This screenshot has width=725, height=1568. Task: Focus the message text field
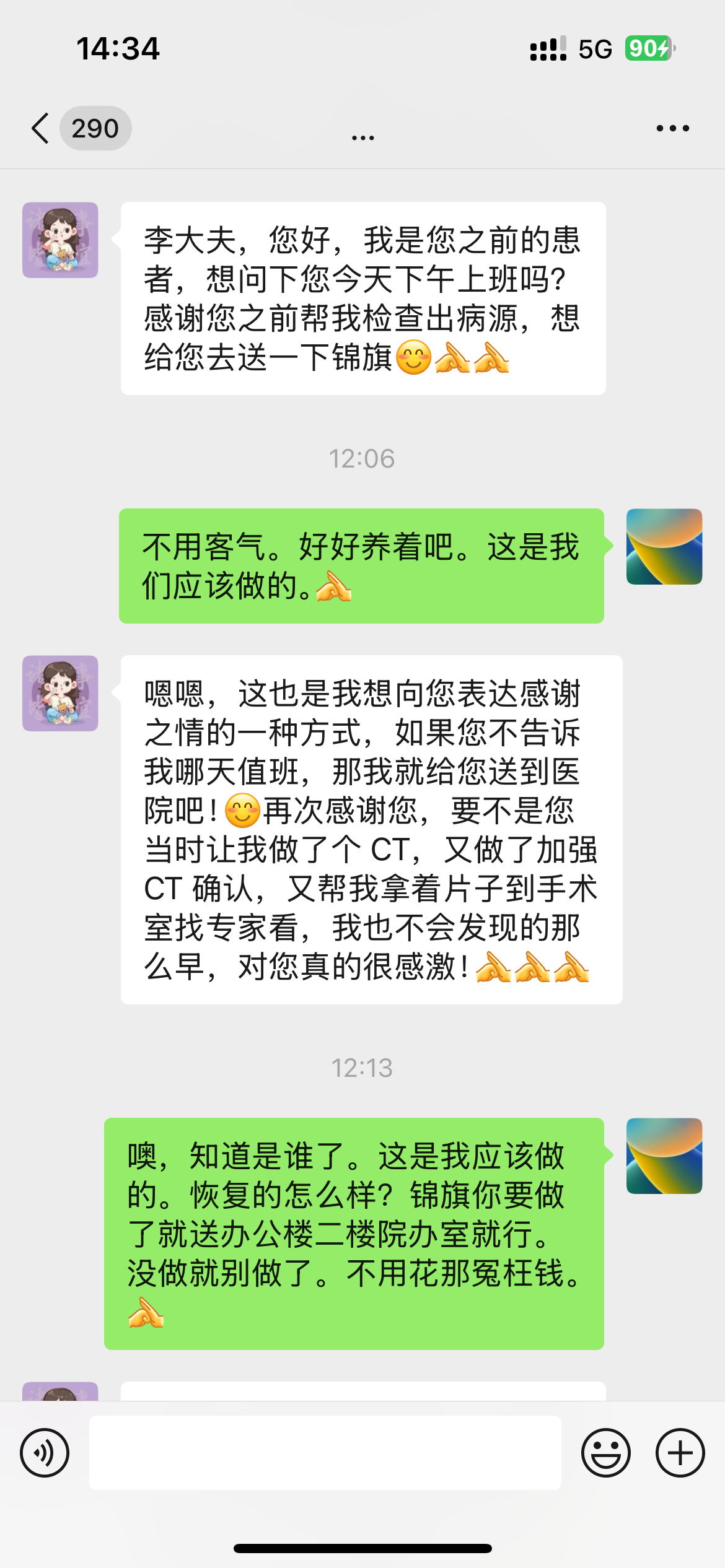click(325, 1452)
